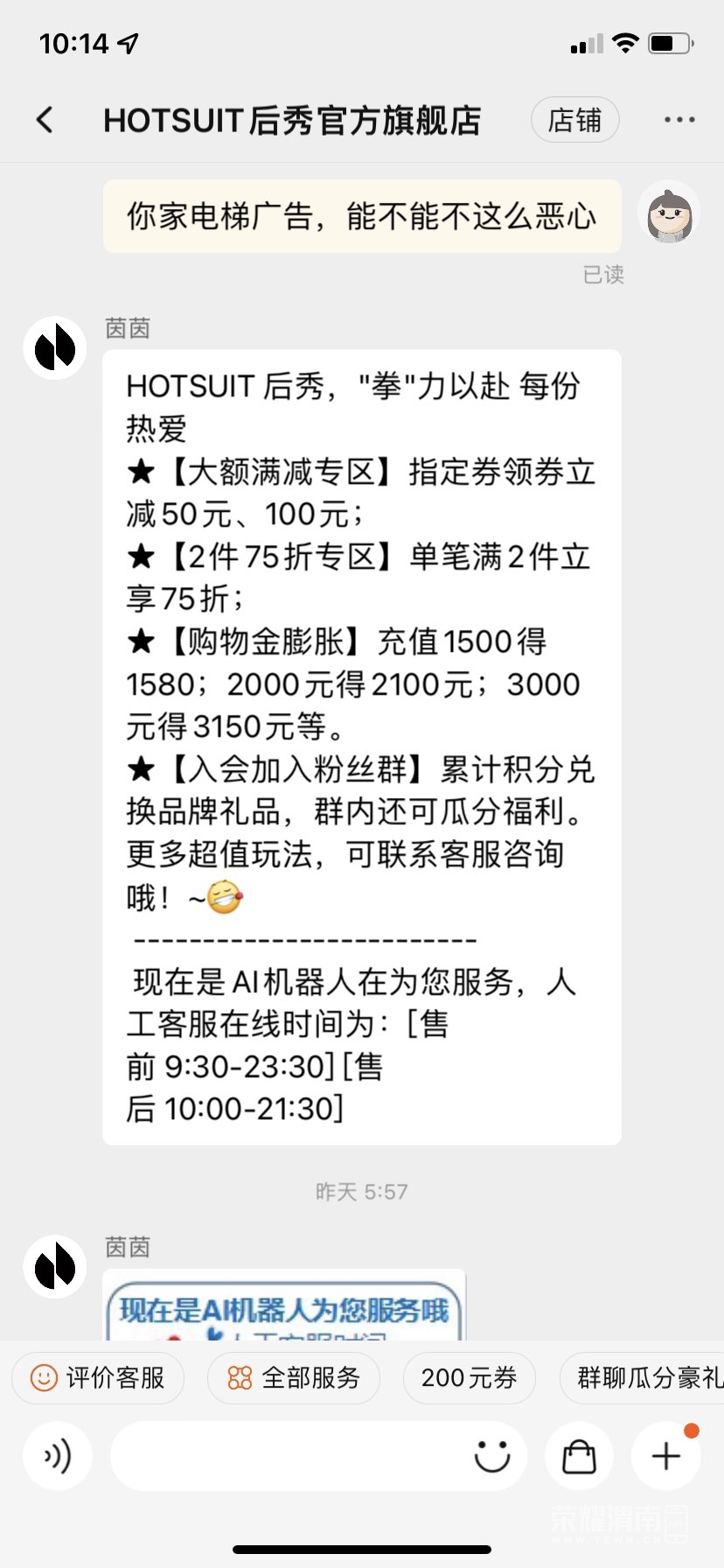The height and width of the screenshot is (1568, 724).
Task: Open the plus attachments menu
Action: [x=666, y=1456]
